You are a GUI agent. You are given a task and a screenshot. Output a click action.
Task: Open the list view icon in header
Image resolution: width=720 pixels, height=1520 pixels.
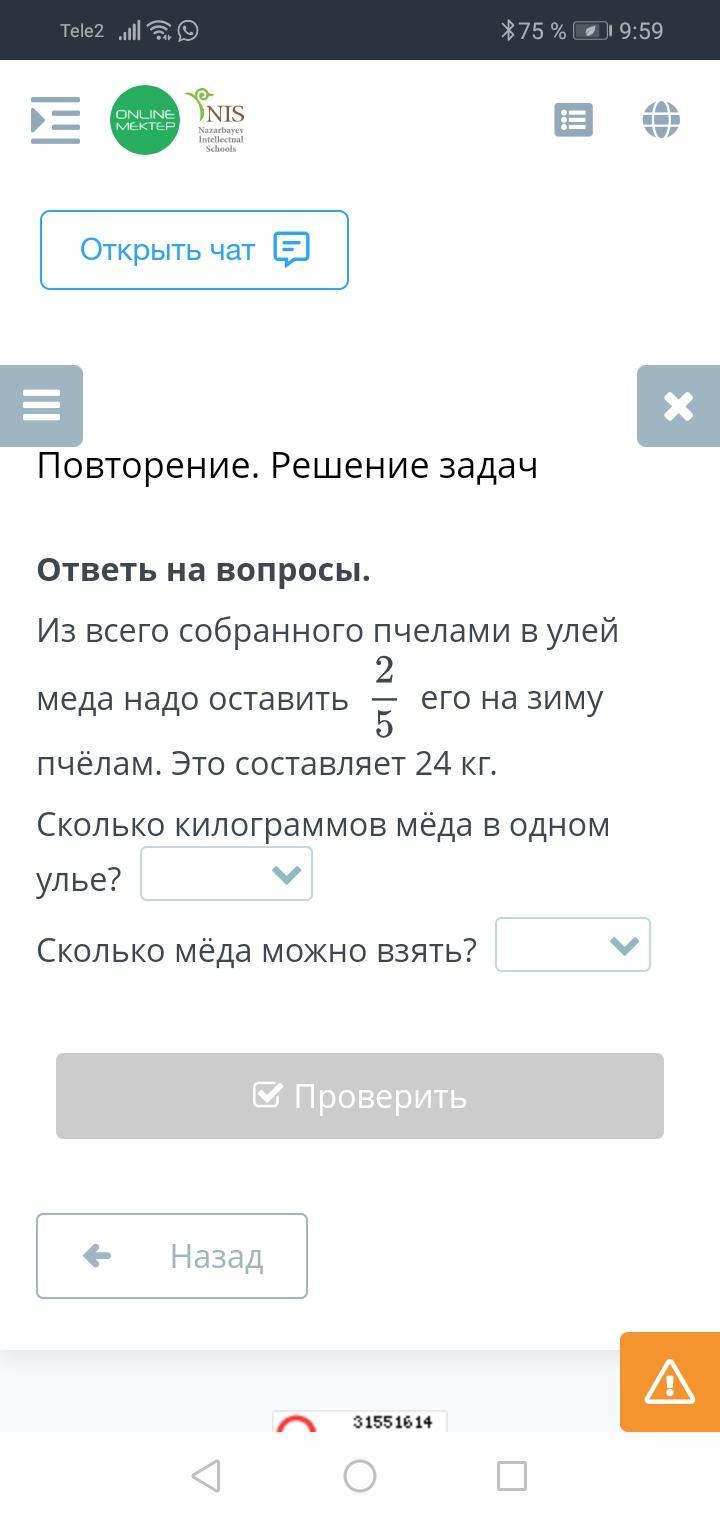573,120
